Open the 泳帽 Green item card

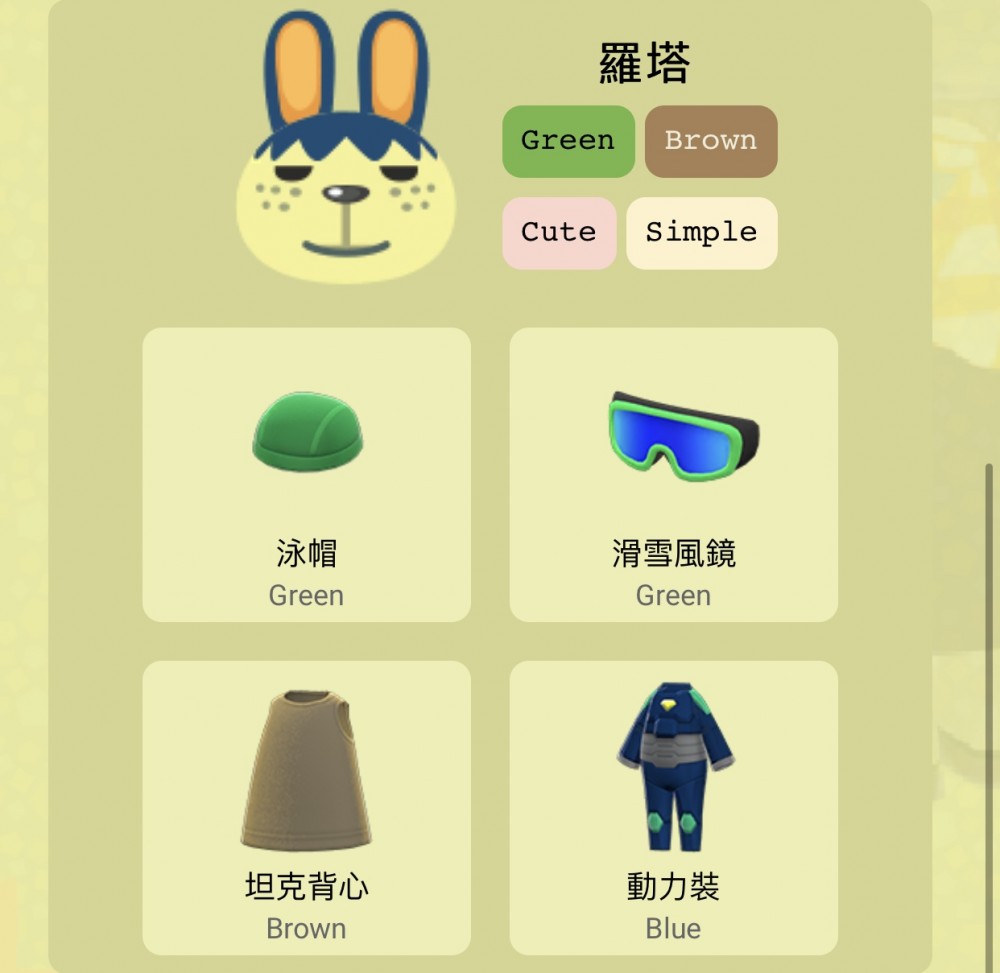pos(306,475)
